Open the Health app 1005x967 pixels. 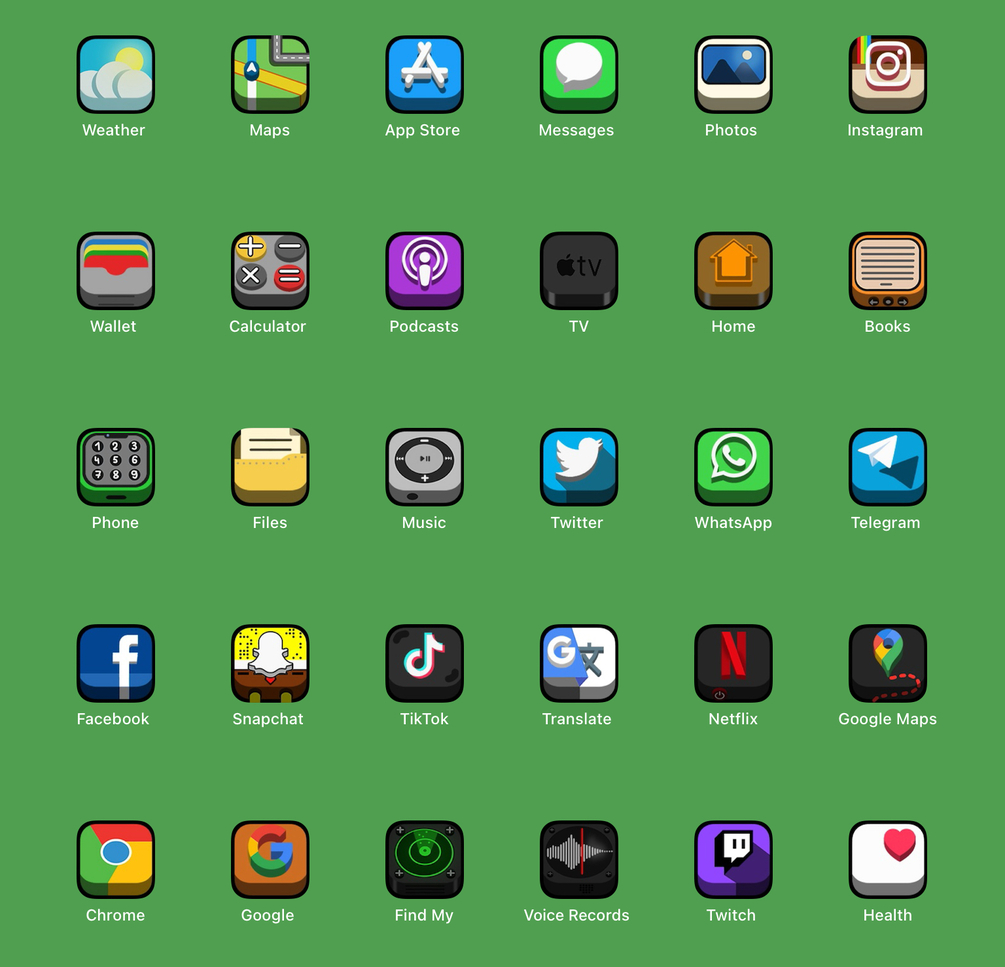coord(887,860)
